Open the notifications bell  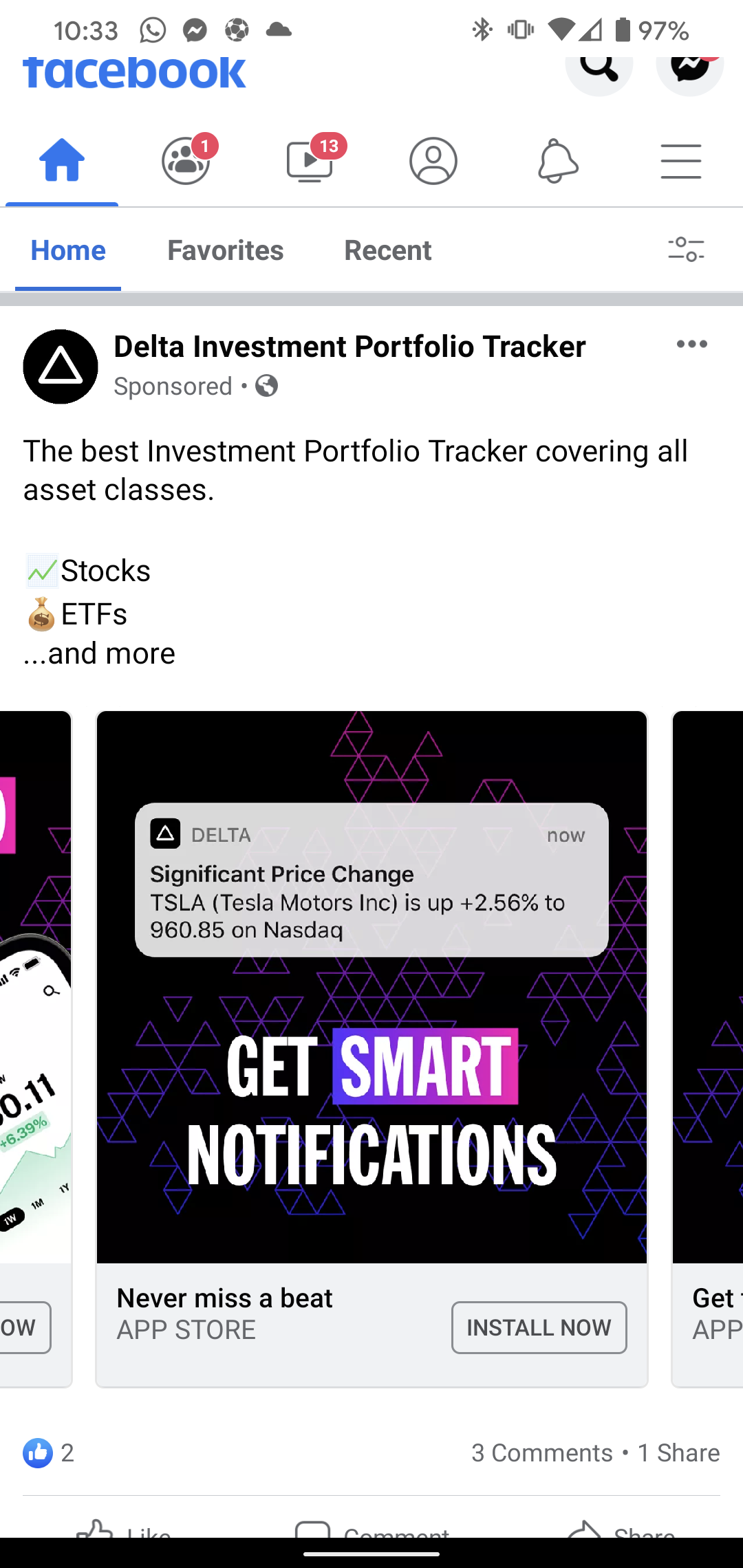point(557,160)
